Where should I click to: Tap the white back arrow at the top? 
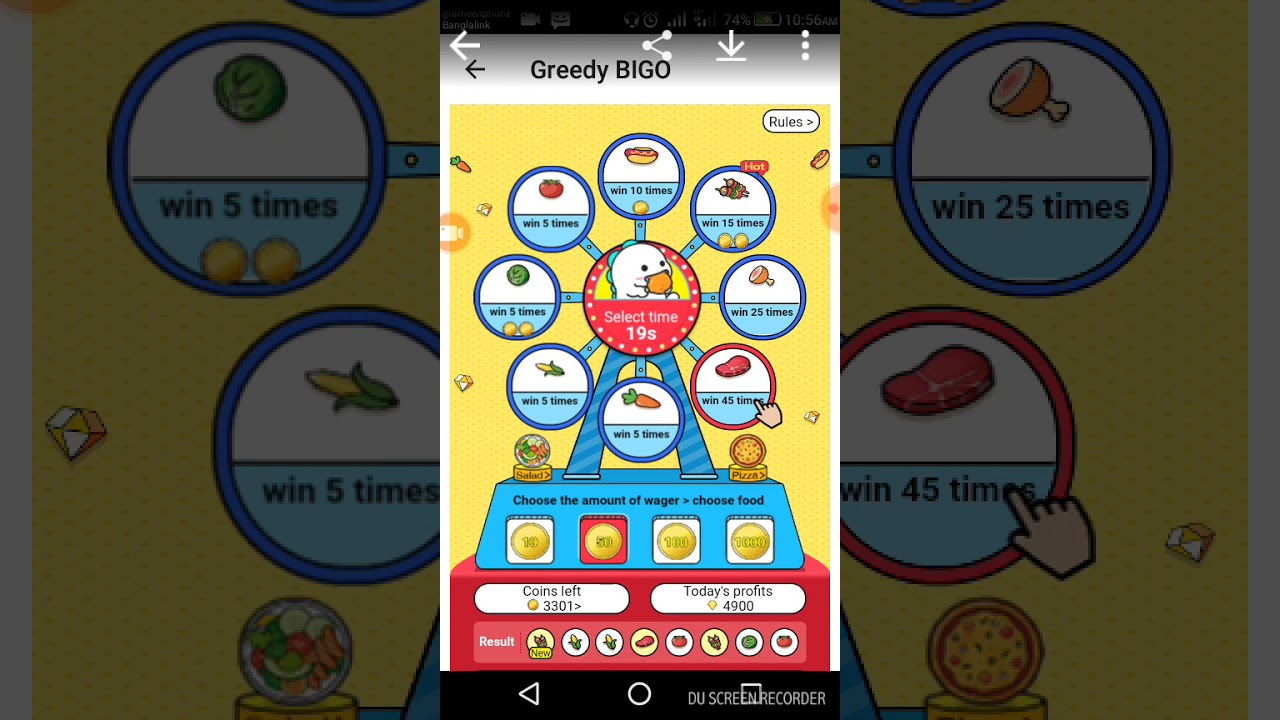tap(465, 45)
